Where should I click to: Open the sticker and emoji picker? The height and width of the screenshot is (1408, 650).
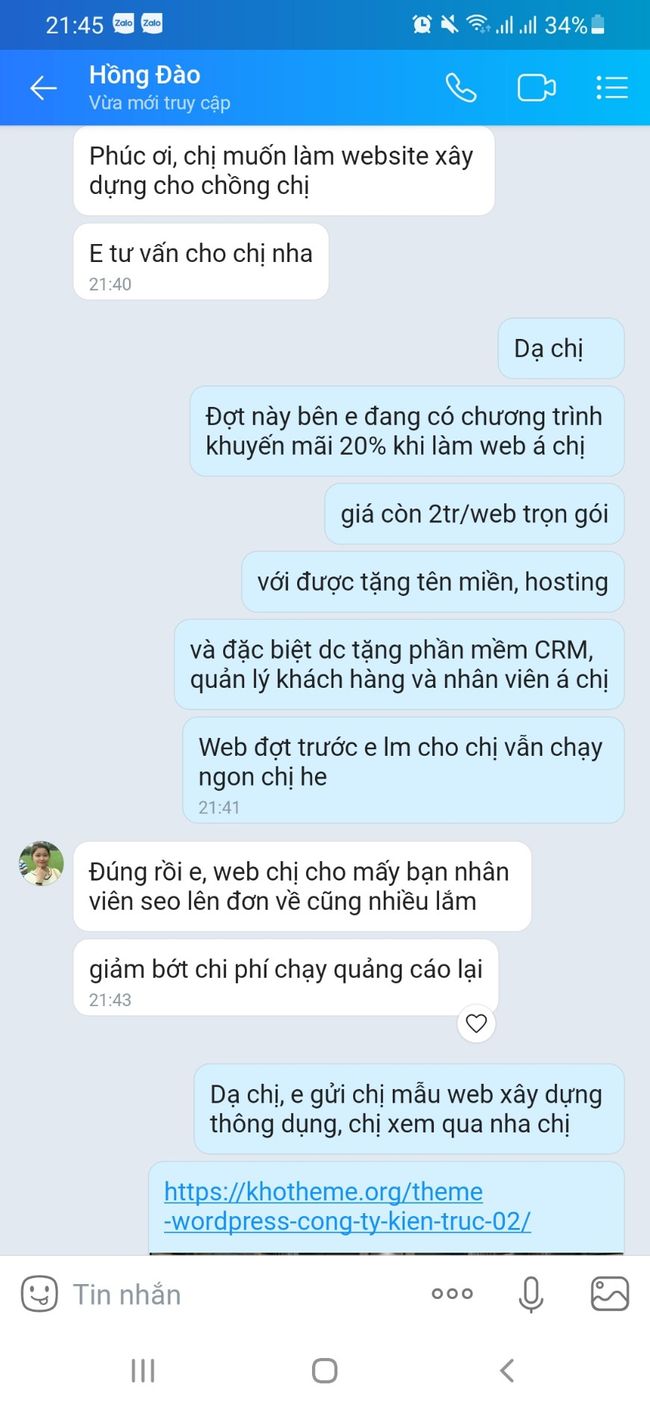(39, 1294)
